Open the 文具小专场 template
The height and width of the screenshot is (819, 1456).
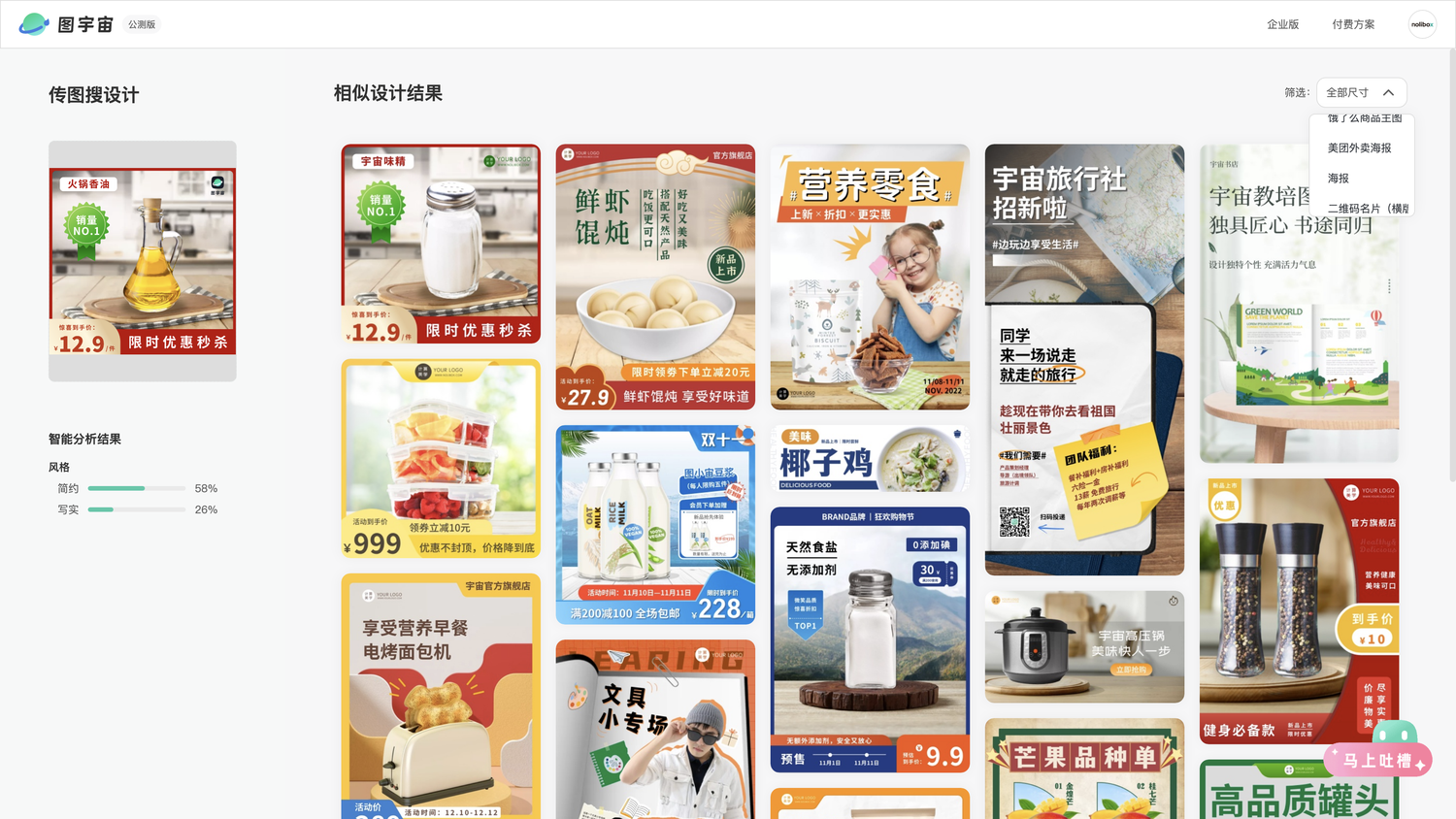click(x=655, y=728)
